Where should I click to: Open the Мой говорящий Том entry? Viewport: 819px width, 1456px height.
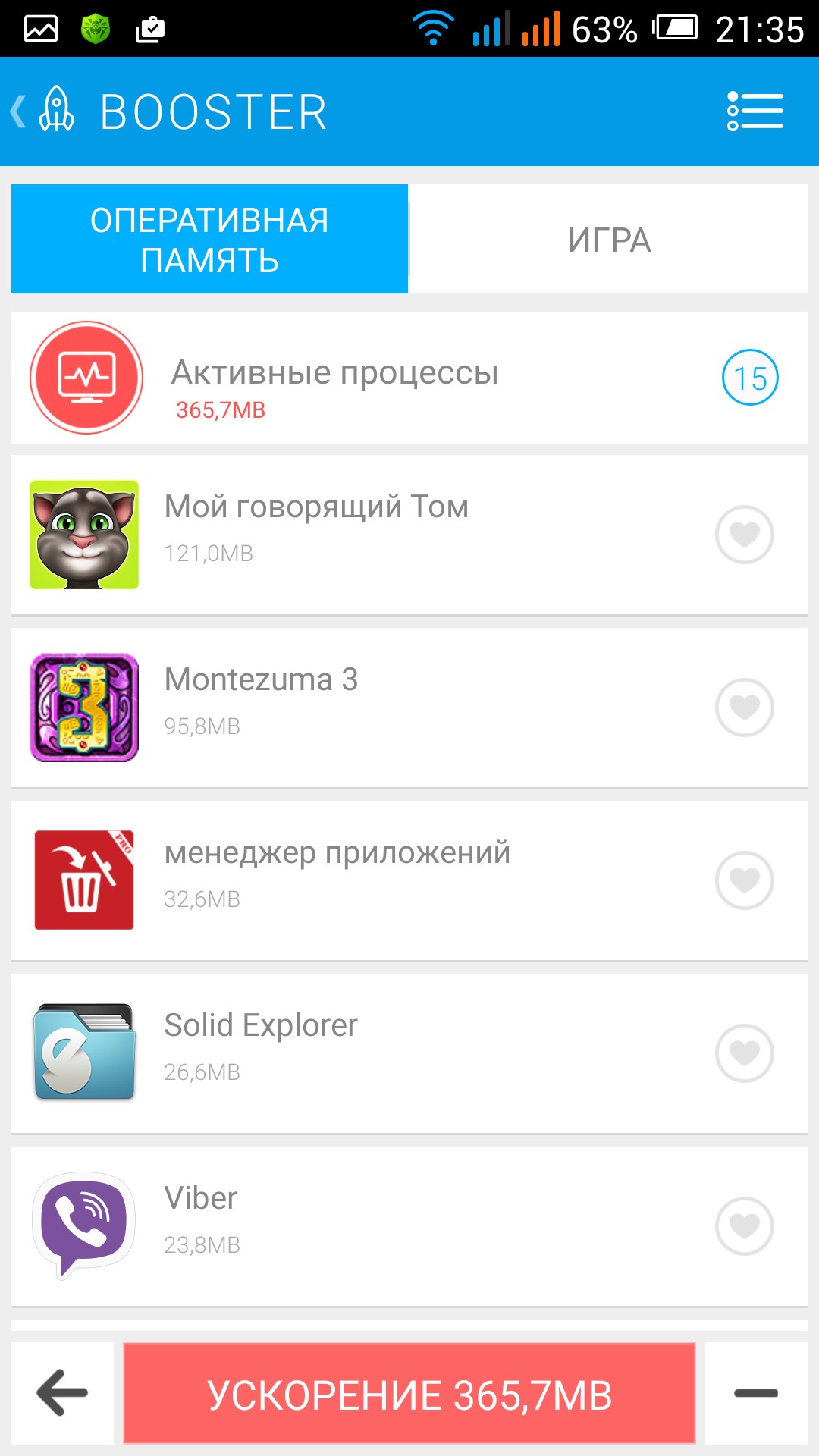364,535
